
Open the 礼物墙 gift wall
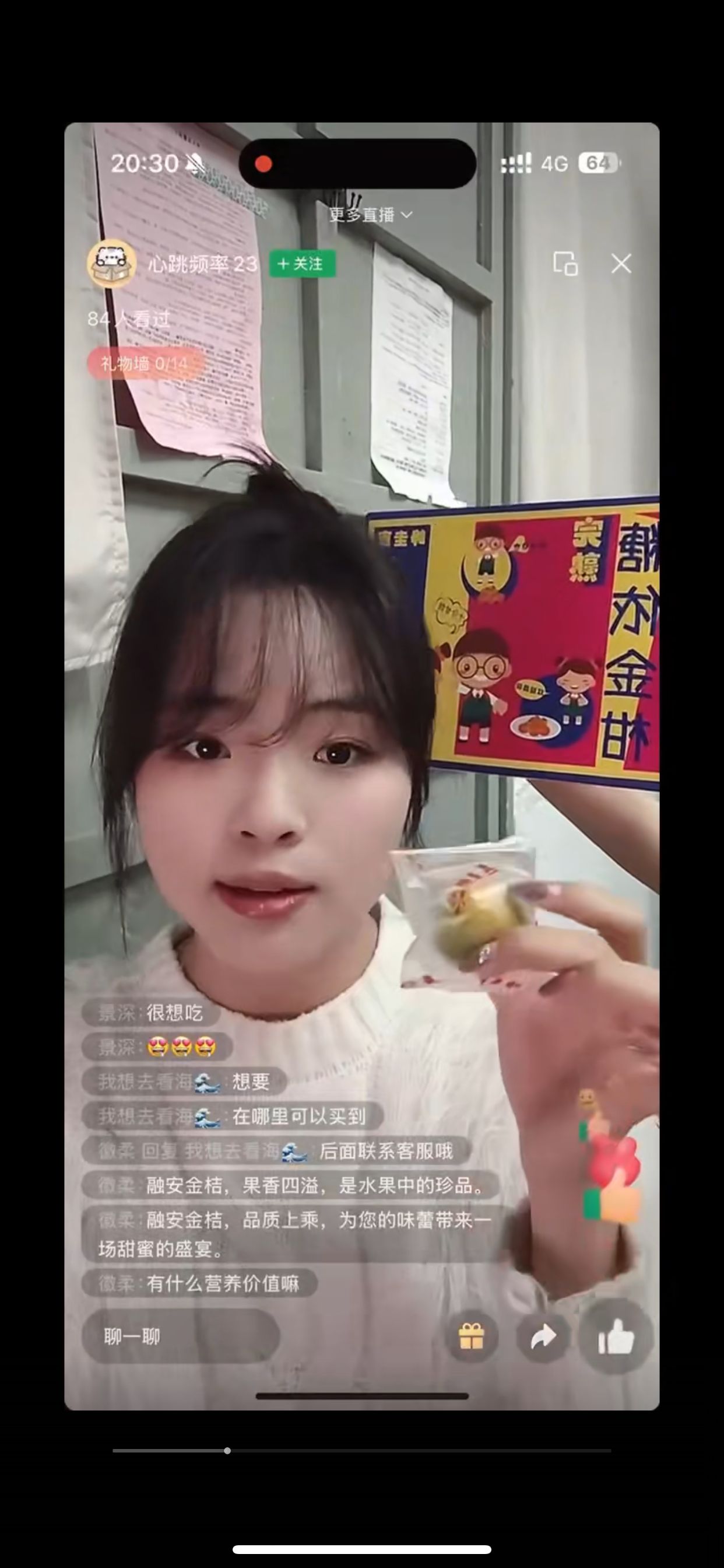tap(144, 364)
